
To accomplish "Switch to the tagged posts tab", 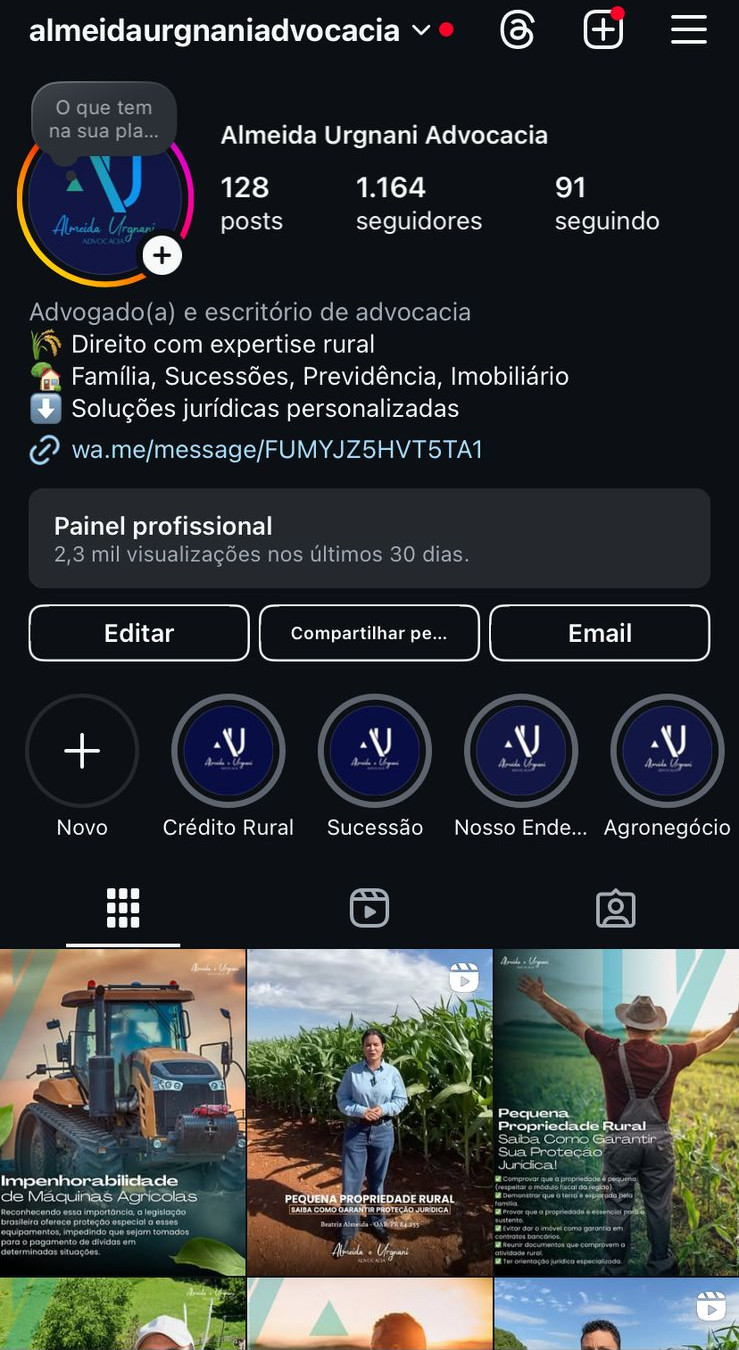I will (x=615, y=908).
